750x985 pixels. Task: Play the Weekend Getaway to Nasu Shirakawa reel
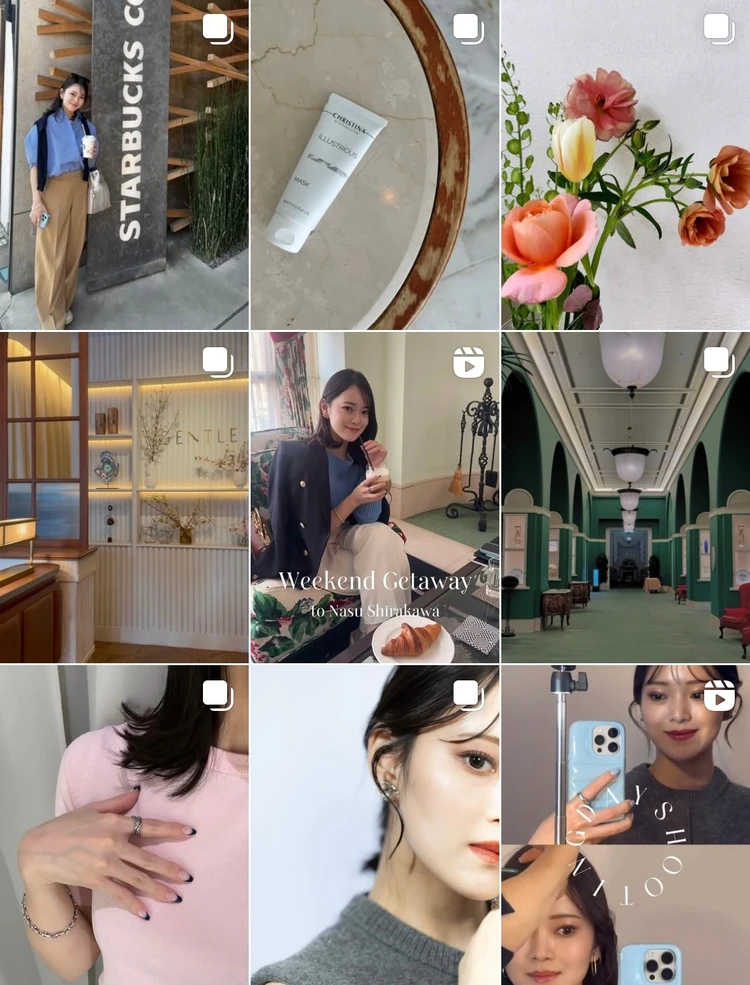(374, 497)
